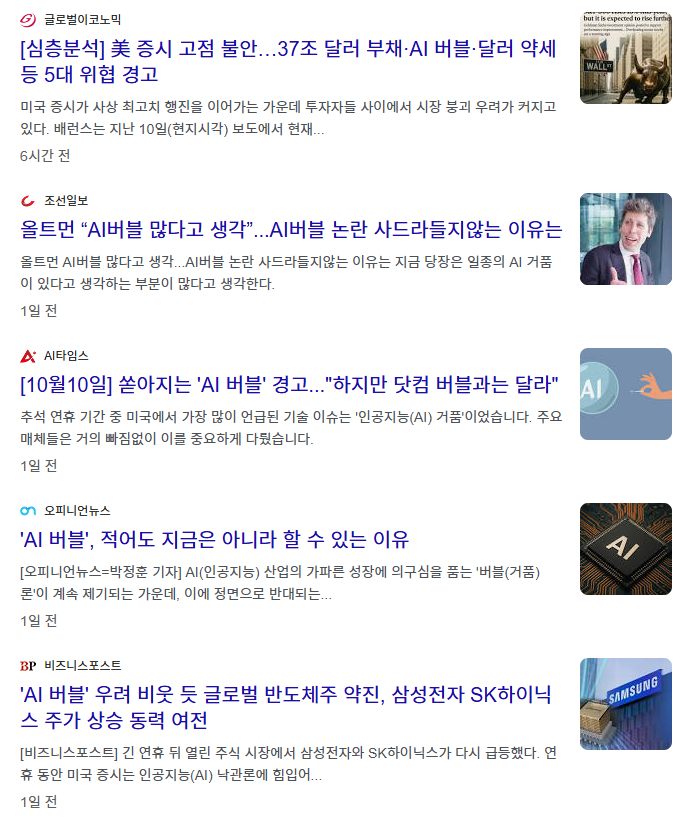Open the 올트먼 AI버블 article headline
Image resolution: width=688 pixels, height=822 pixels.
tap(291, 230)
